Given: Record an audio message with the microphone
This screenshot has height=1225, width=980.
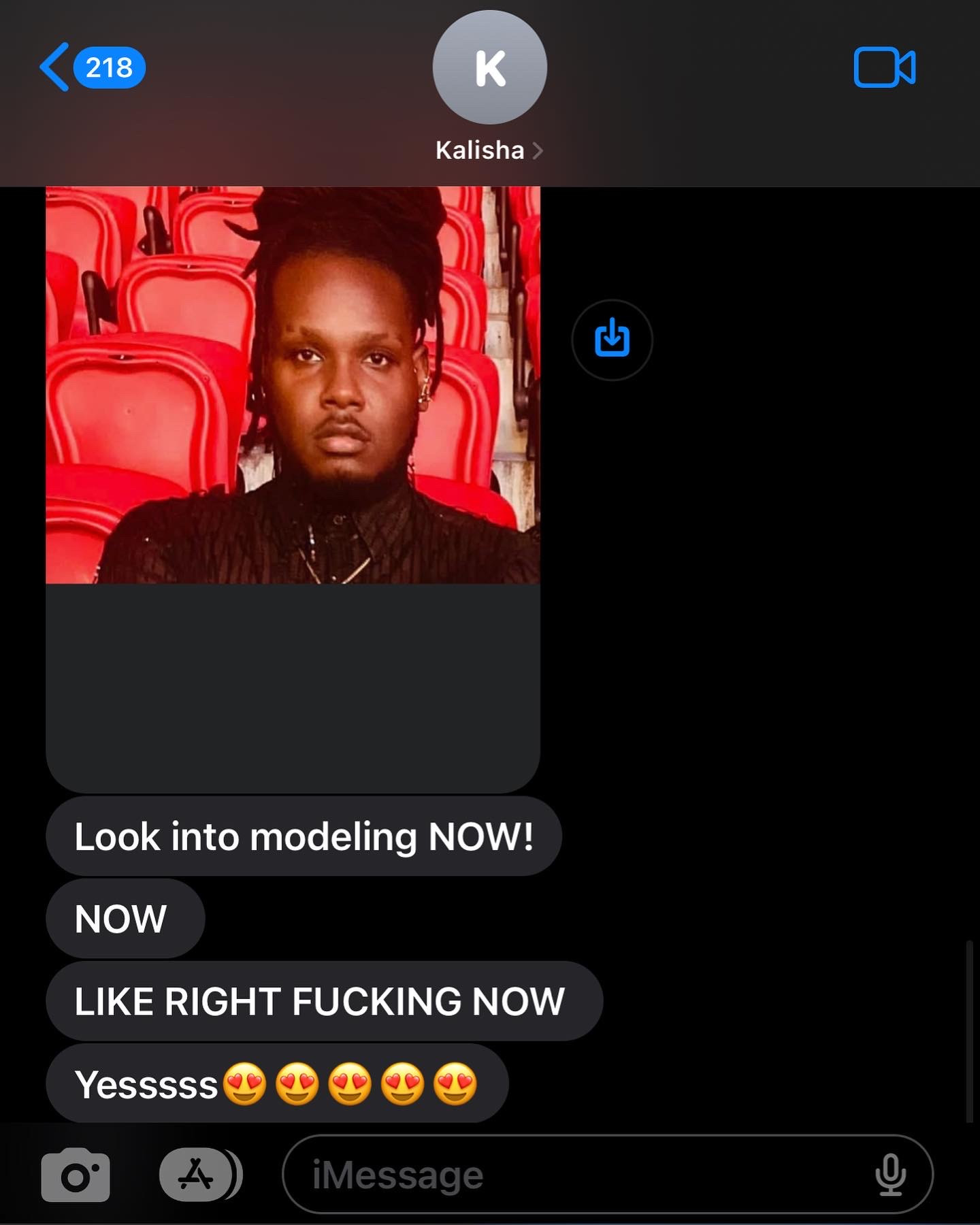Looking at the screenshot, I should coord(890,1175).
